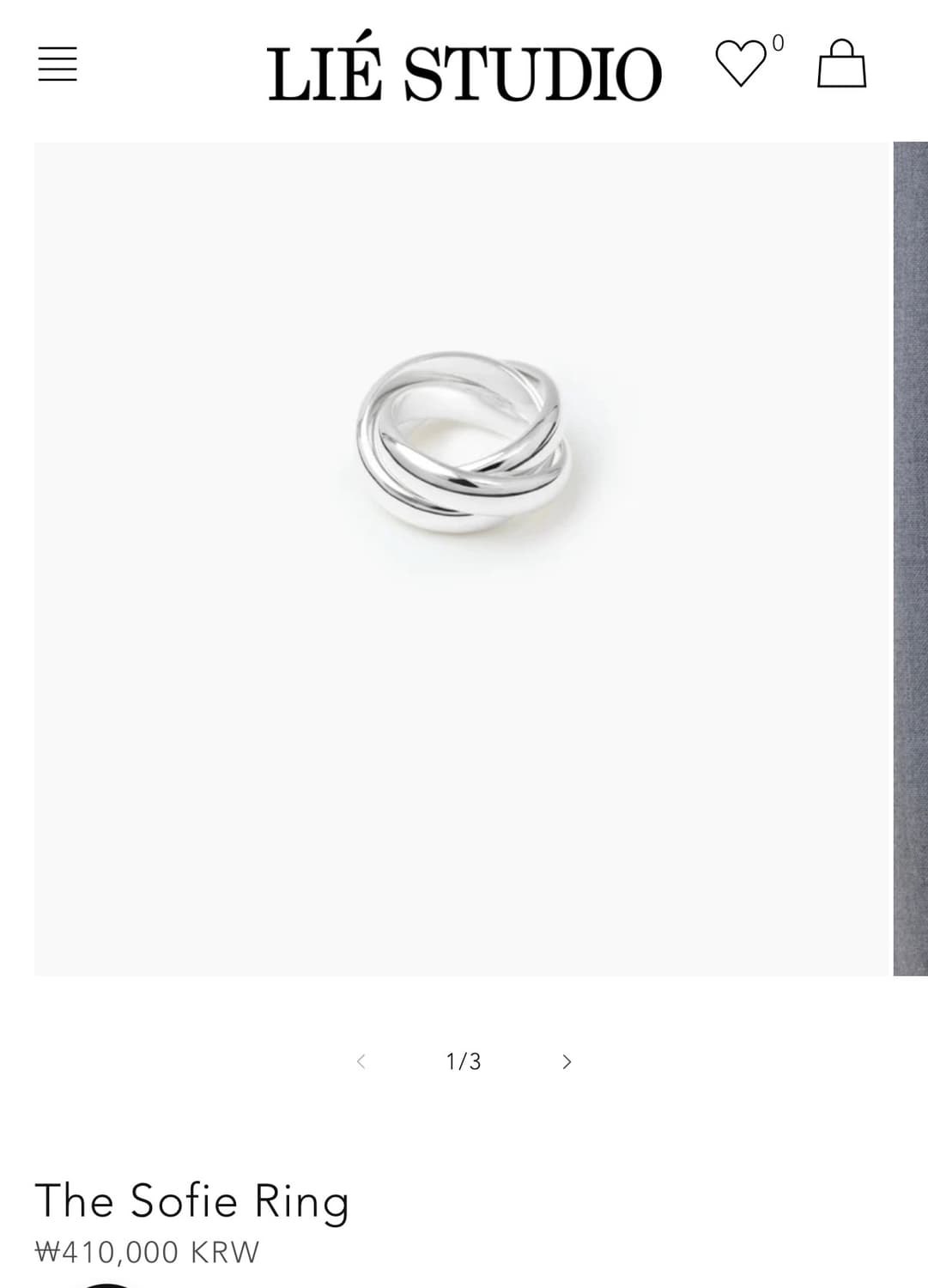The height and width of the screenshot is (1288, 928).
Task: Select the 1/3 slide indicator
Action: [463, 1061]
